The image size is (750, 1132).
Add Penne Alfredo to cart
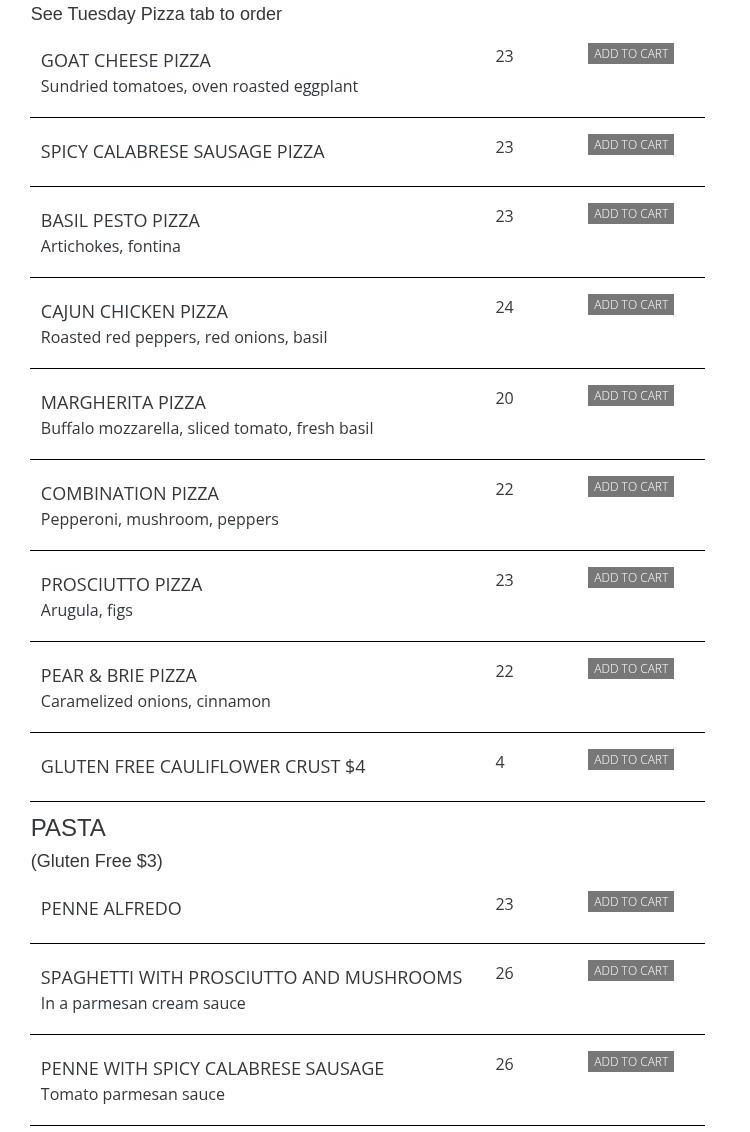click(630, 902)
